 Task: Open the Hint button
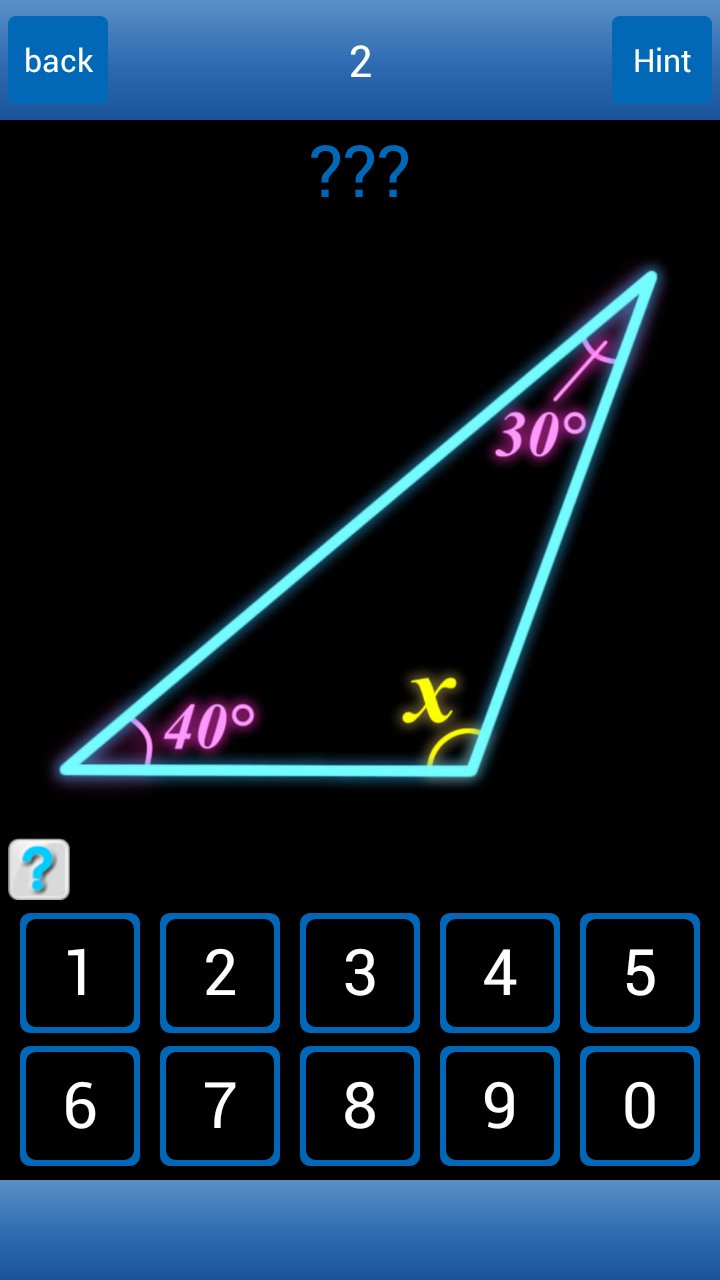tap(662, 60)
